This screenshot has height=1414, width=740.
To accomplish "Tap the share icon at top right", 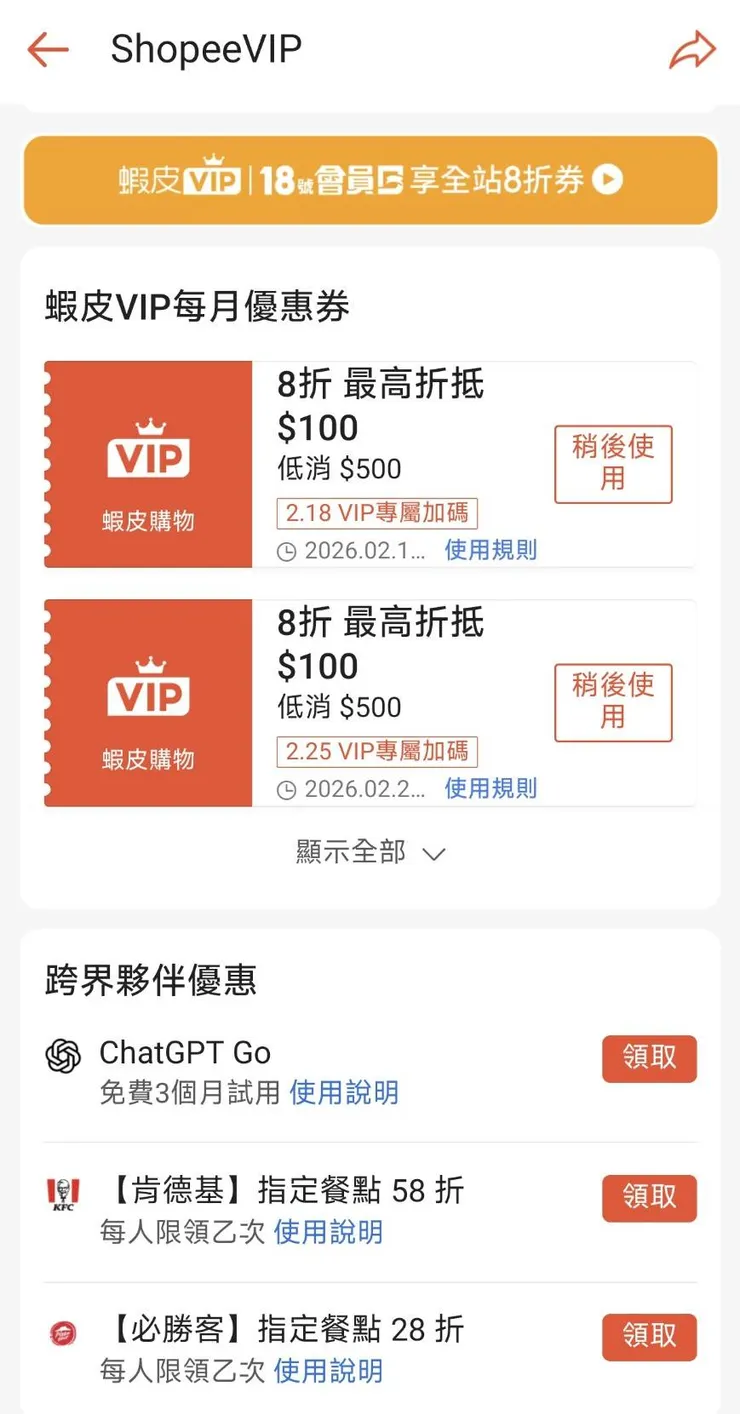I will 692,50.
